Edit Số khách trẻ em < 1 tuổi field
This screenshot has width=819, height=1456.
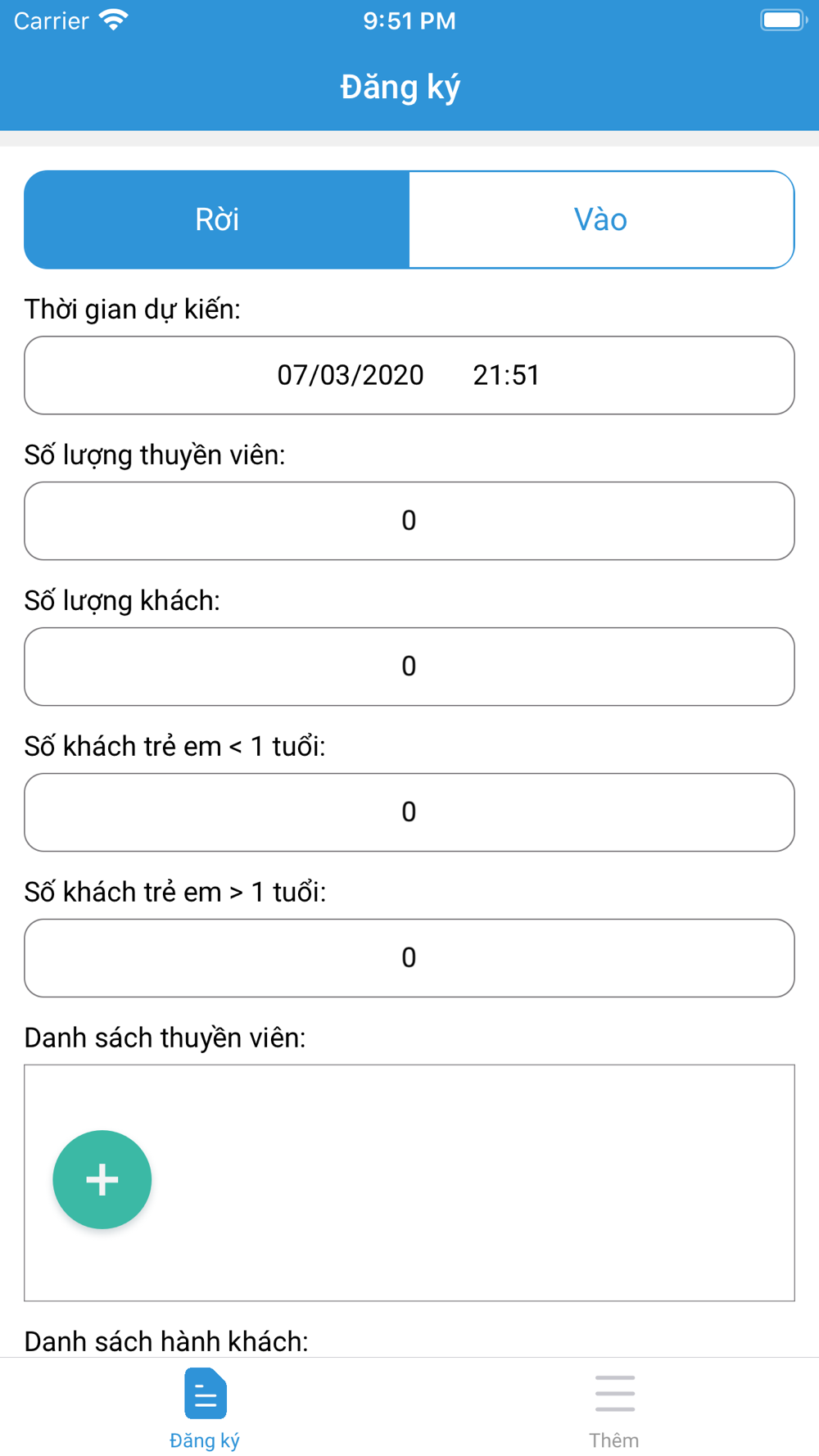pos(409,812)
